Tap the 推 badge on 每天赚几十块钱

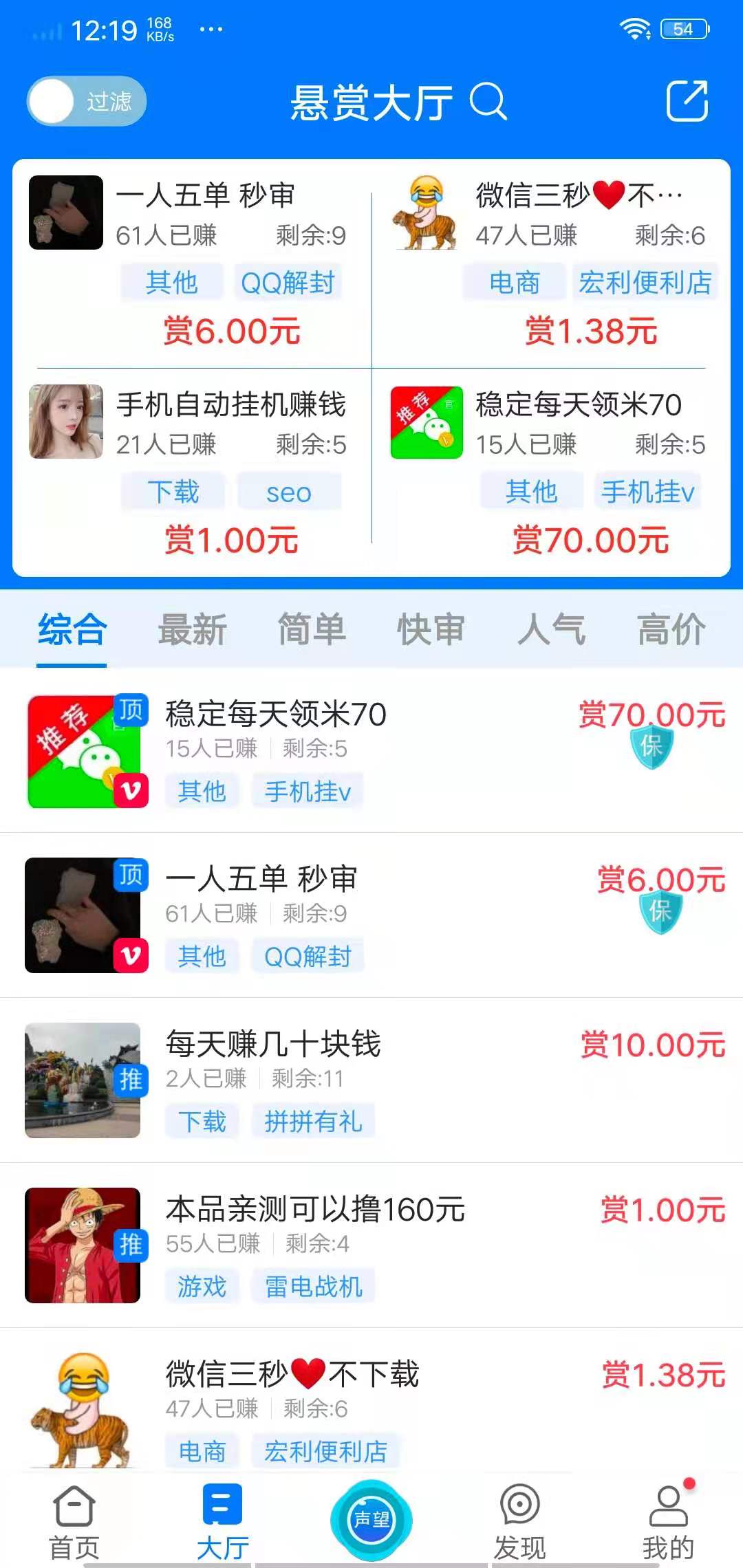coord(133,1081)
